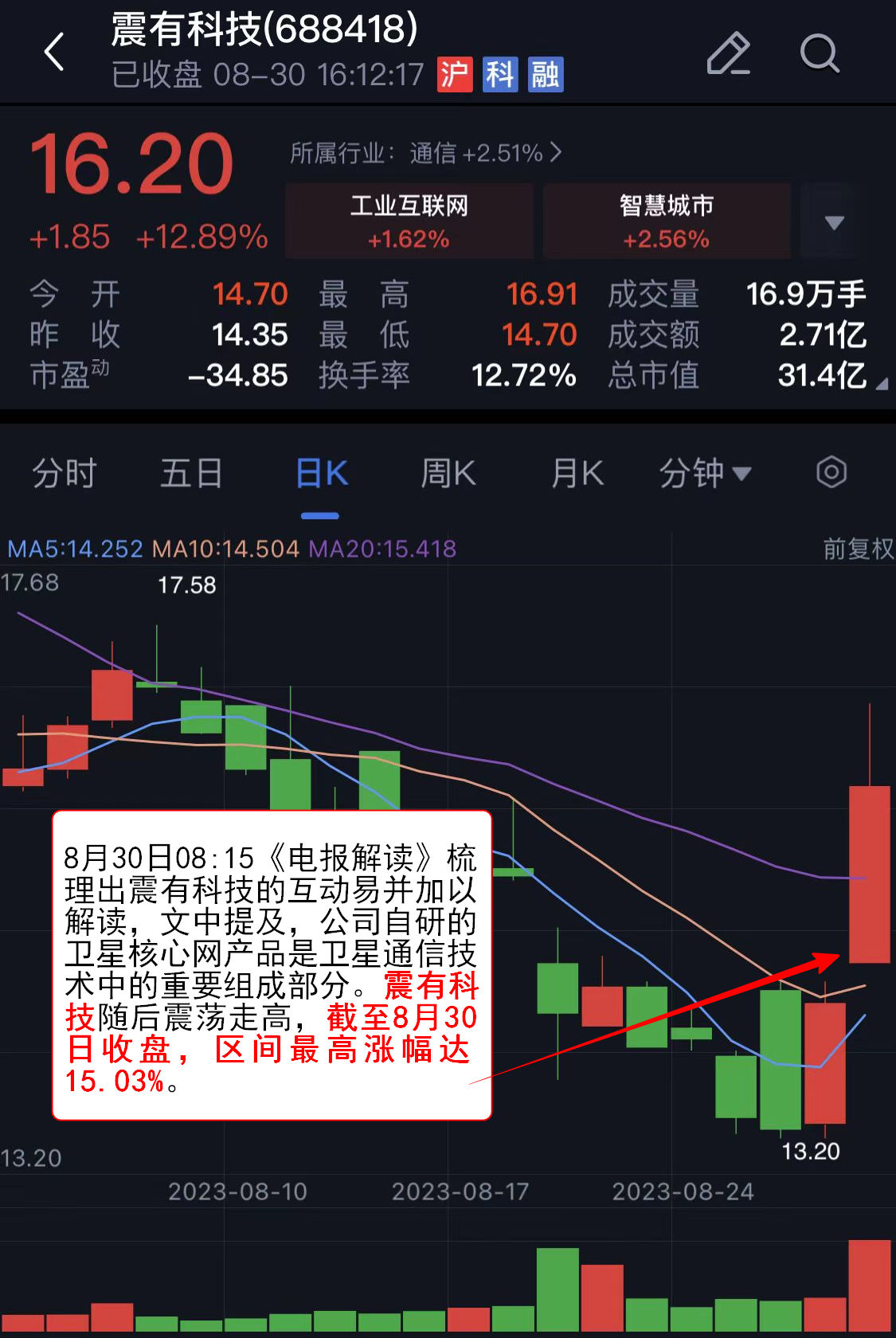The height and width of the screenshot is (1338, 896).
Task: Open chart settings hexagon icon
Action: point(831,472)
